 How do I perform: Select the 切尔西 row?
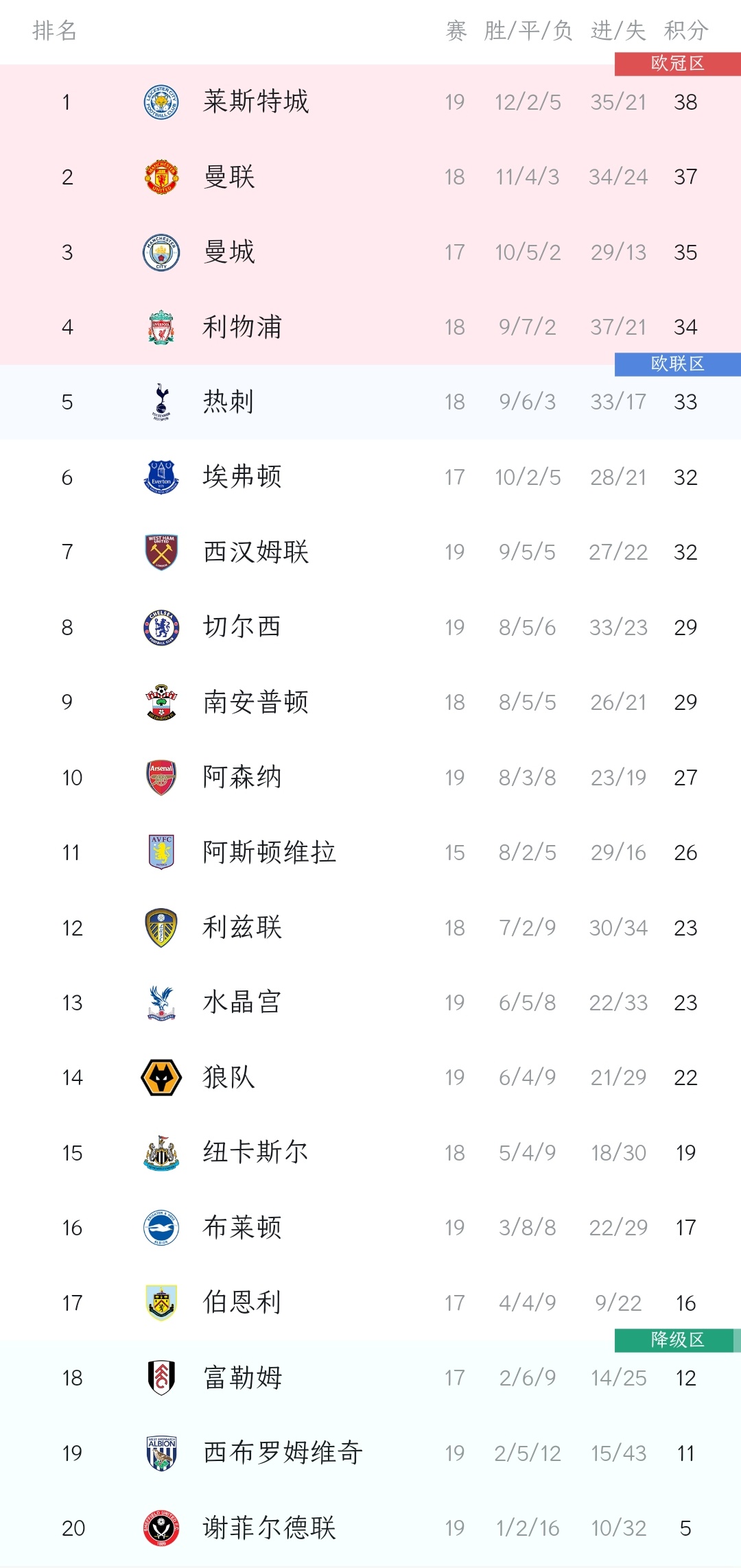370,627
